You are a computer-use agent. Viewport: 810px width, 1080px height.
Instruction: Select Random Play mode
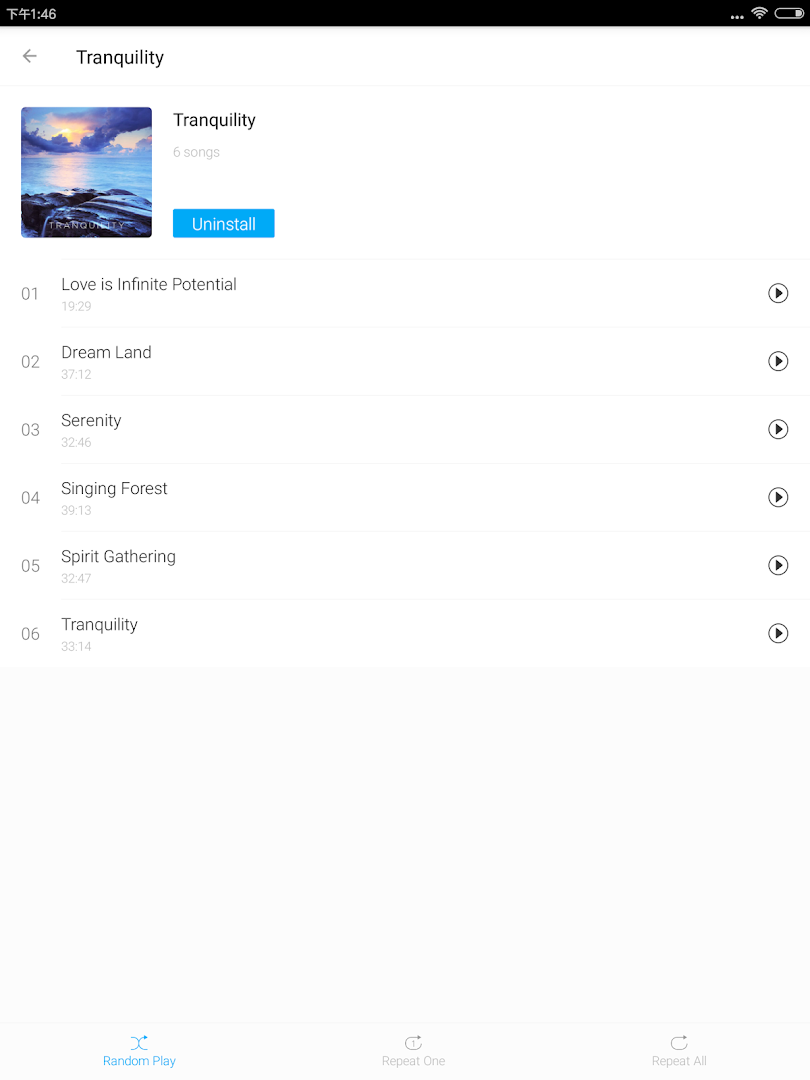coord(139,1050)
